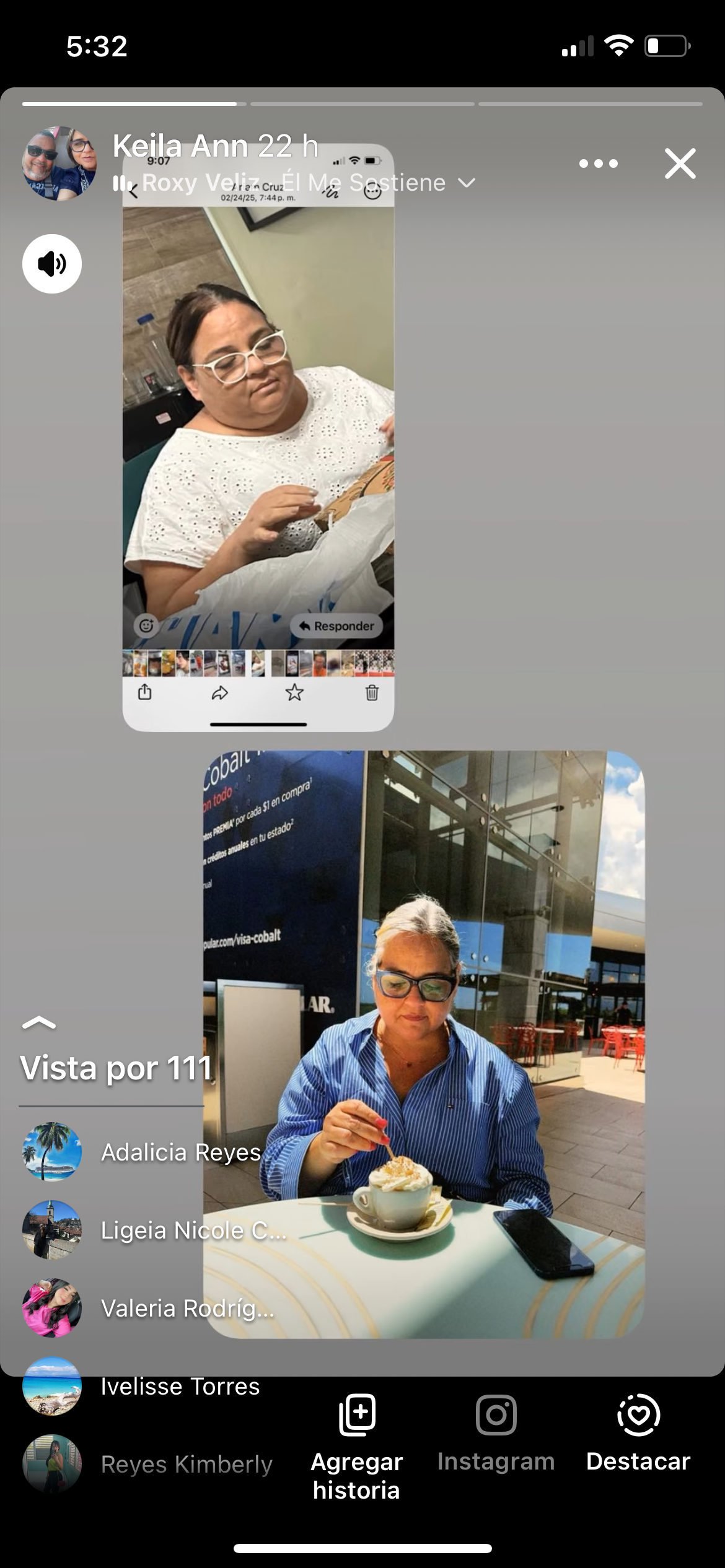Open viewer Reyes Kimberly
This screenshot has height=1568, width=725.
tap(186, 1464)
